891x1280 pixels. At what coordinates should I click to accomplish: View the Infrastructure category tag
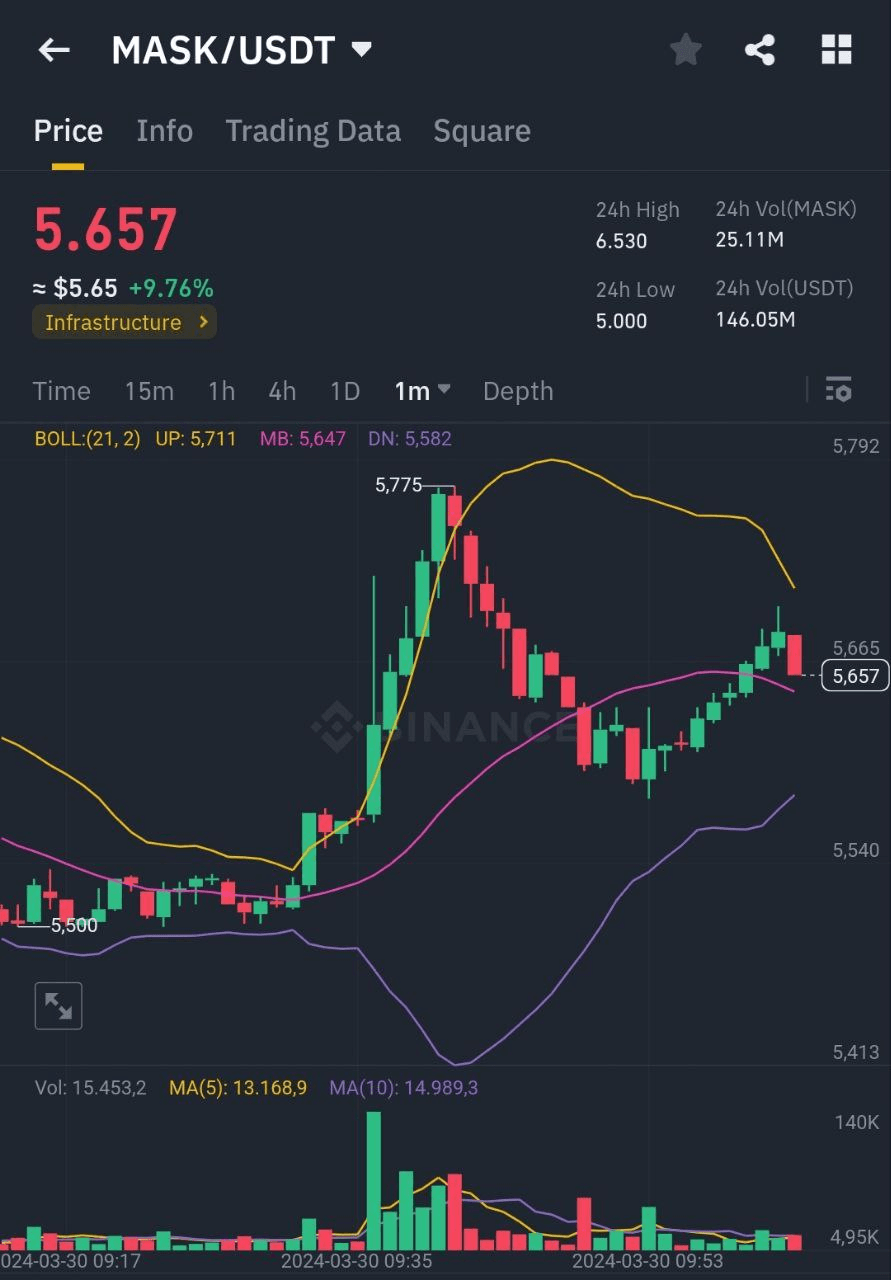[x=123, y=322]
